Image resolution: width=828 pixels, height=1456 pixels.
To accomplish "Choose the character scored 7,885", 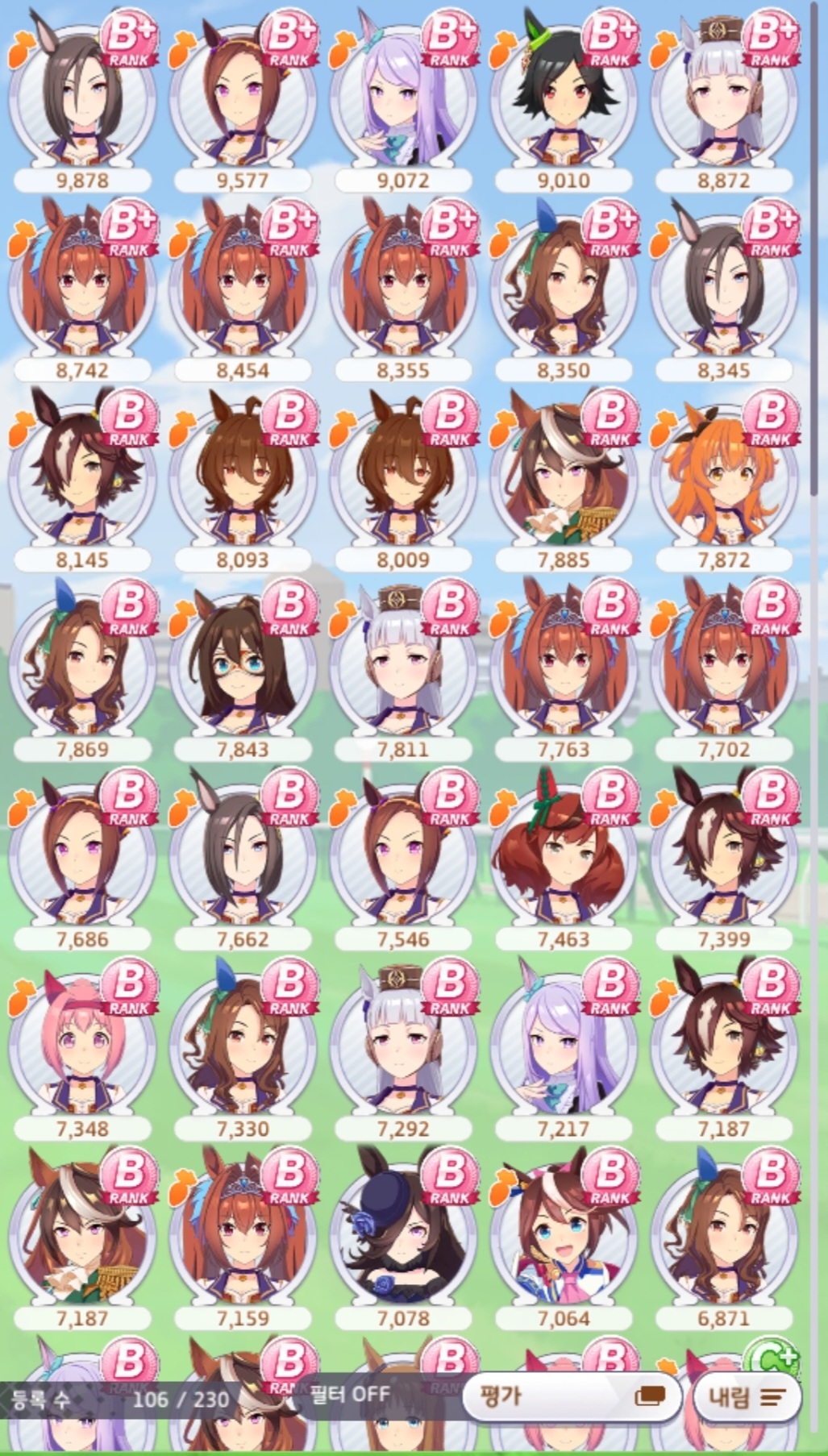I will 564,476.
